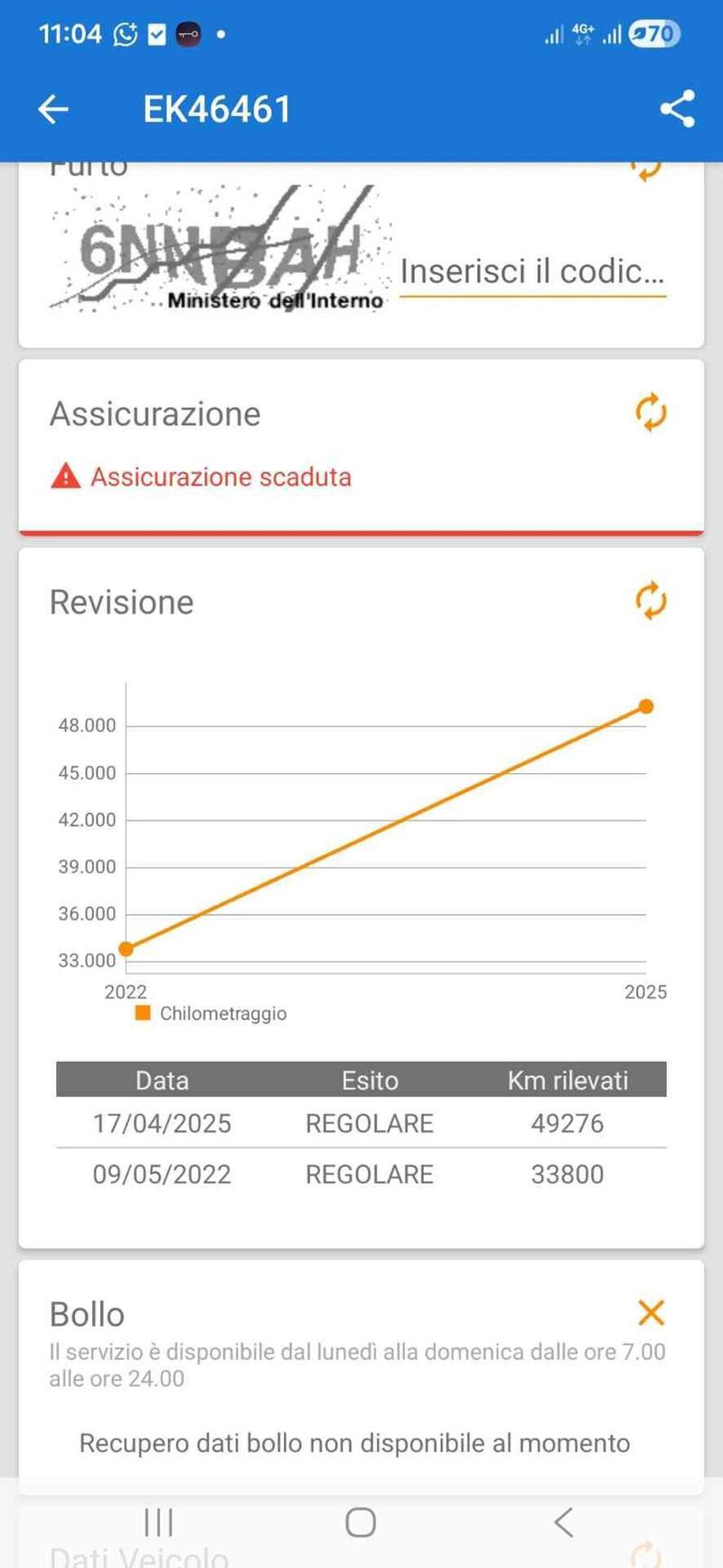The image size is (723, 1568).
Task: Share vehicle EK46461 details
Action: (677, 109)
